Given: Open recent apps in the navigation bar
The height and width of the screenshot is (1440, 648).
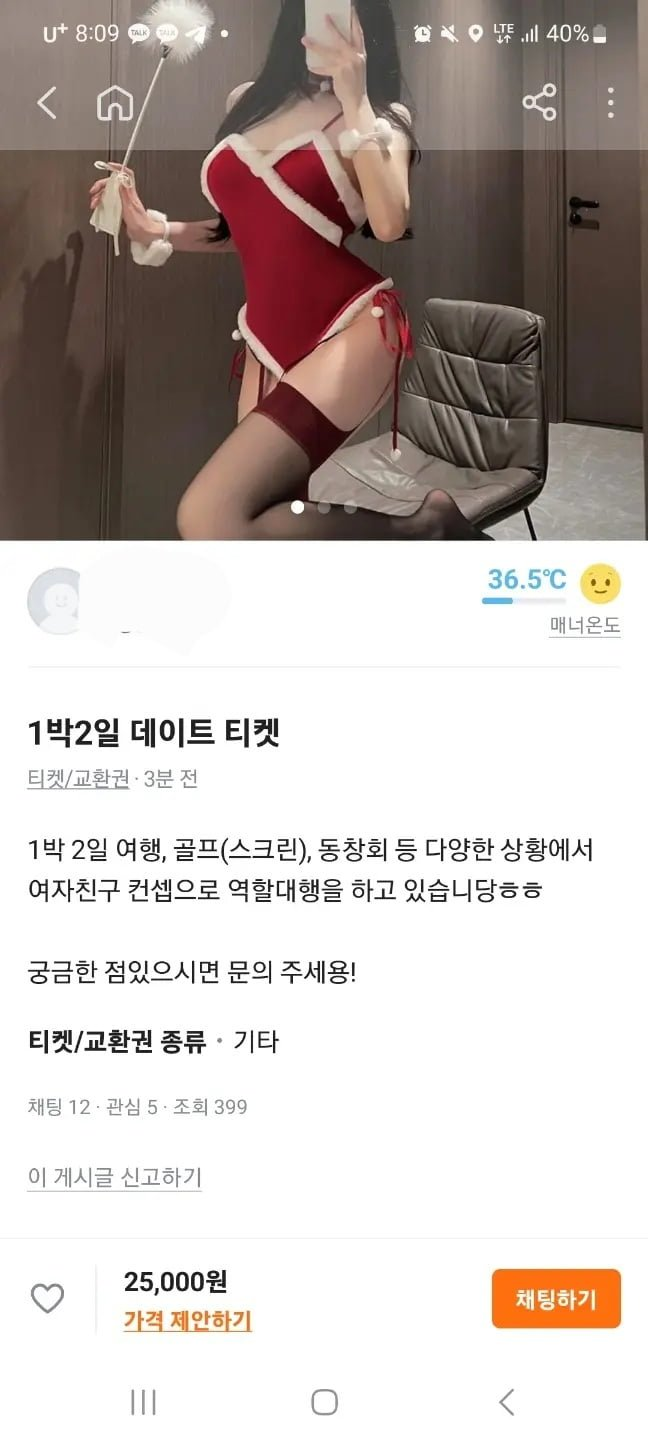Looking at the screenshot, I should [x=143, y=1402].
